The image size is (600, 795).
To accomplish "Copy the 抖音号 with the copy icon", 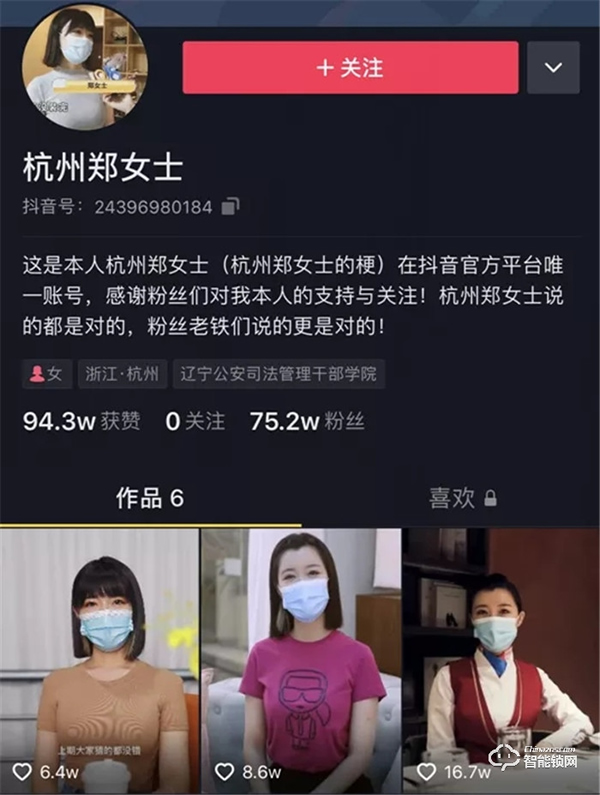I will point(230,207).
